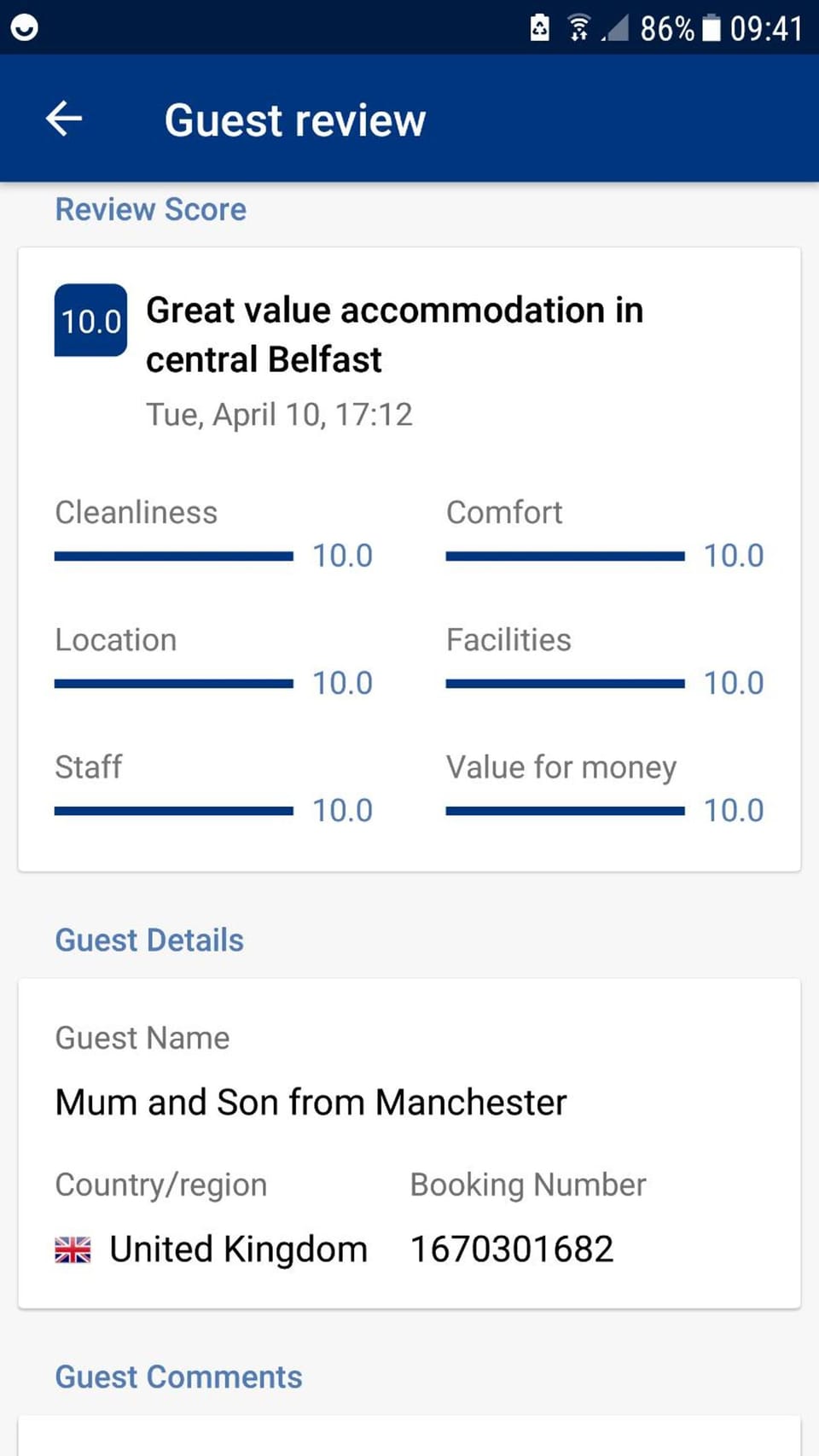Image resolution: width=819 pixels, height=1456 pixels.
Task: Tap the Value for money score bar
Action: point(565,810)
